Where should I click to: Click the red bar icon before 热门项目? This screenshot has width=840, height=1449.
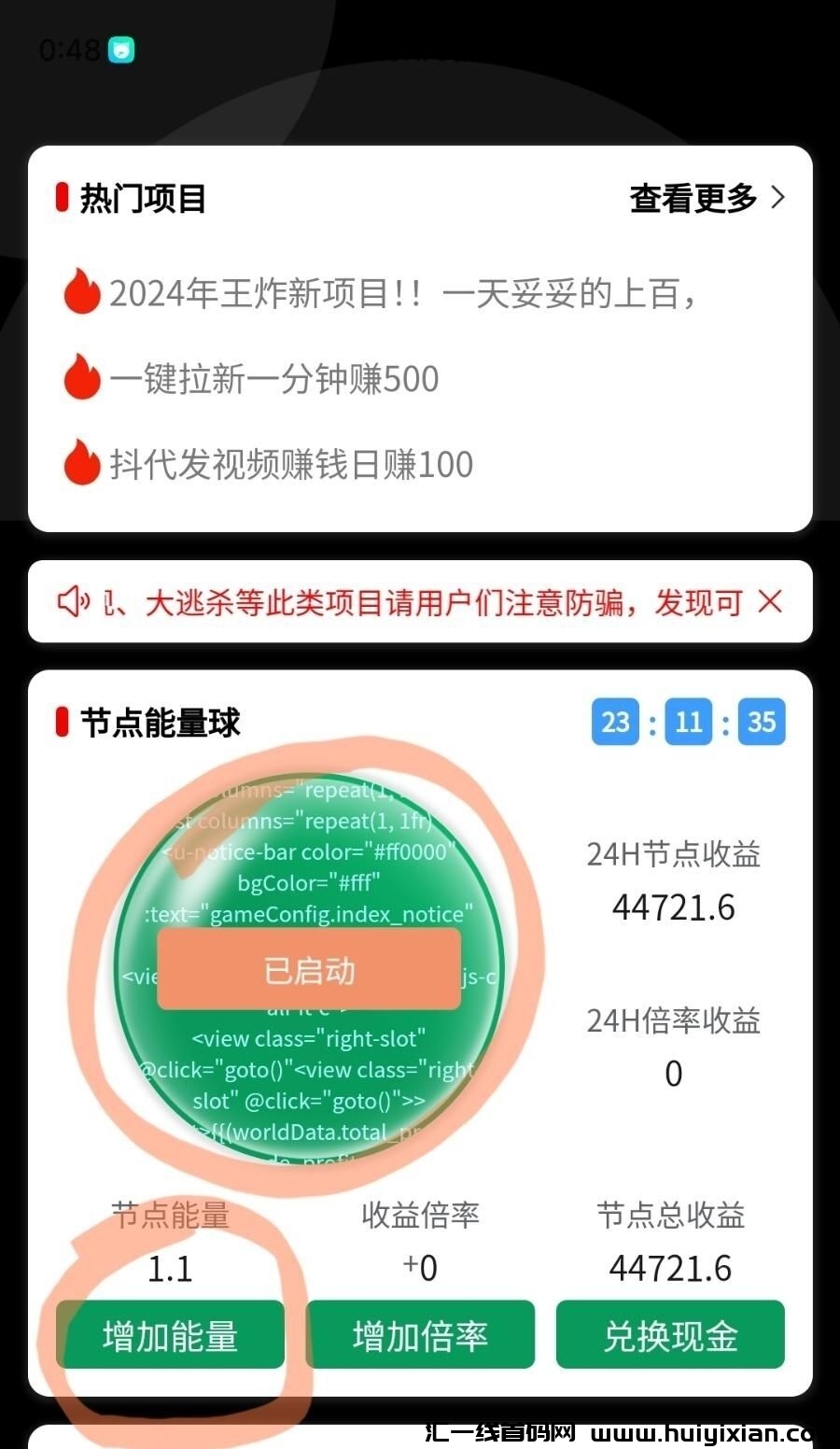coord(61,197)
